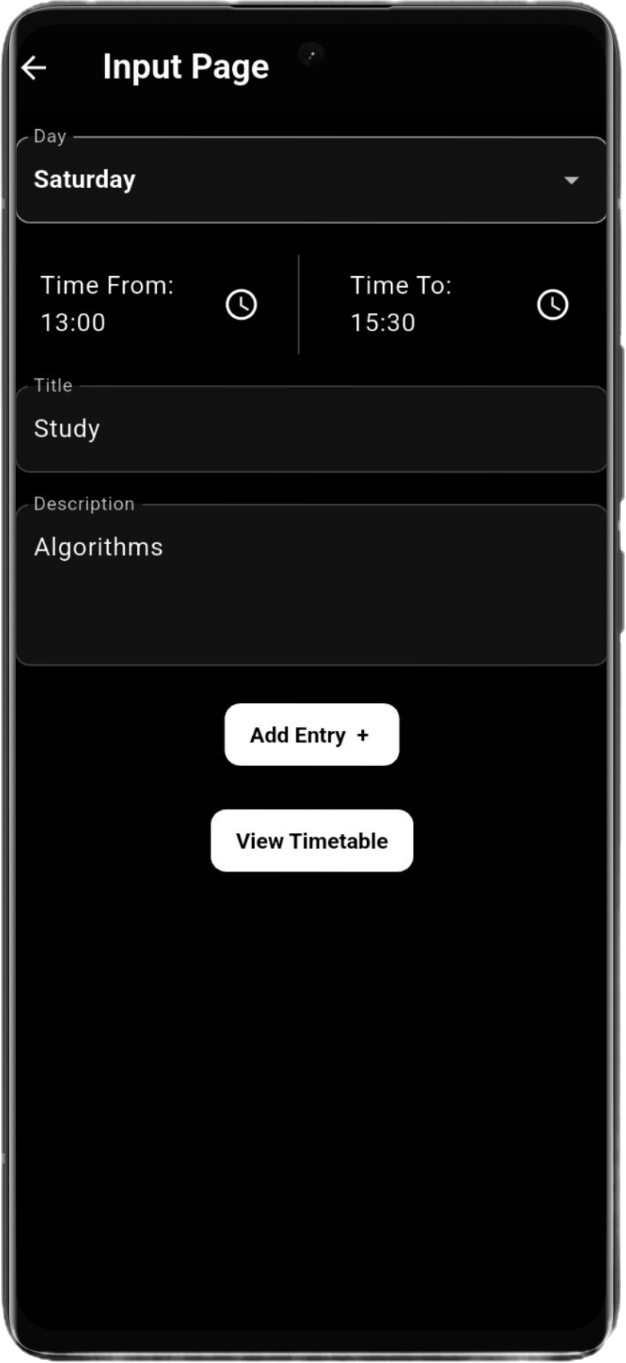This screenshot has width=626, height=1363.
Task: Edit the Description field containing Algorithms
Action: click(311, 584)
